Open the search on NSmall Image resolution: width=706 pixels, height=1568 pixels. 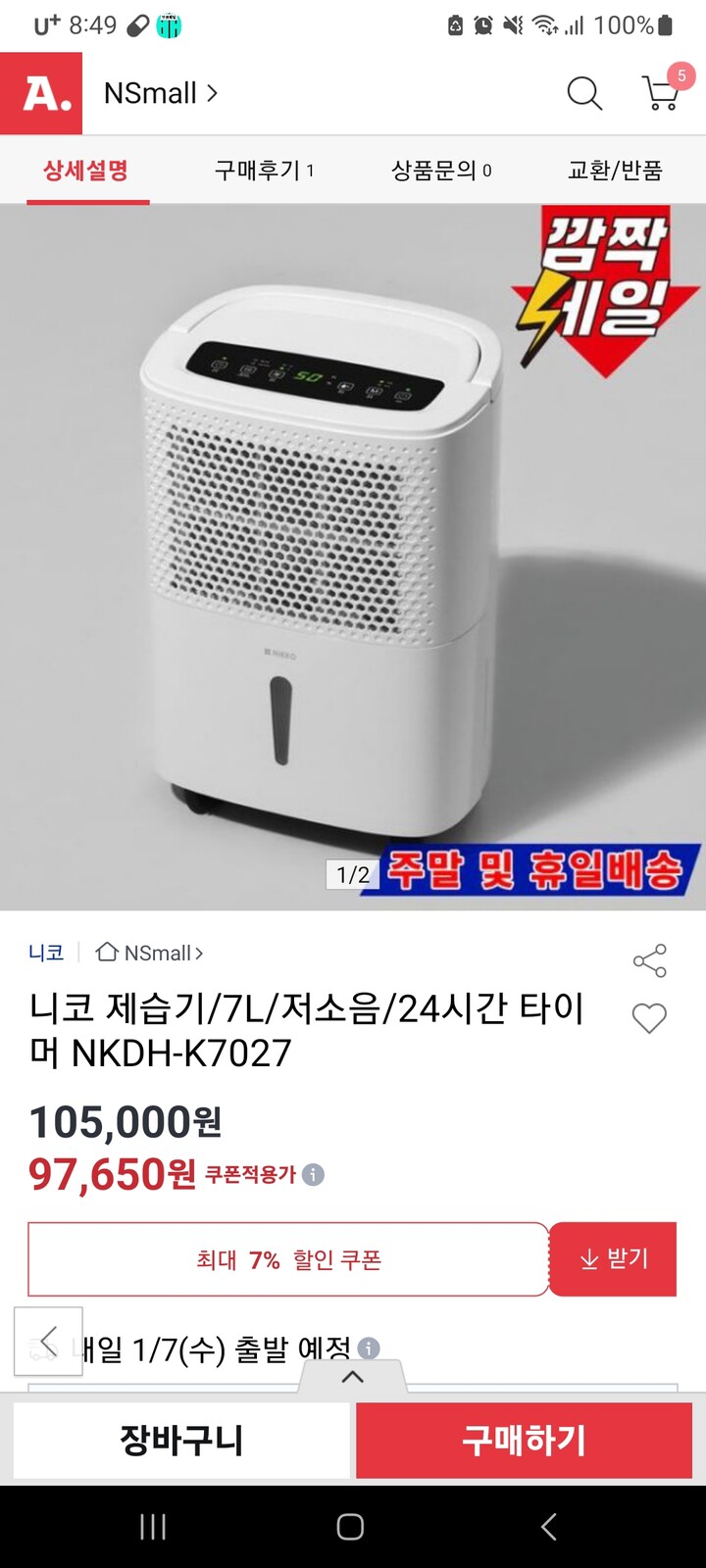point(583,93)
